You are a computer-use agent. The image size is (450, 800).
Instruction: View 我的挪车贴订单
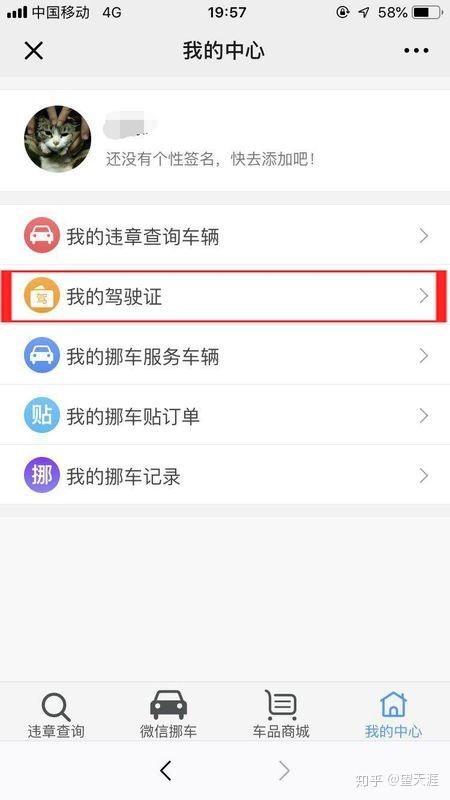point(225,415)
